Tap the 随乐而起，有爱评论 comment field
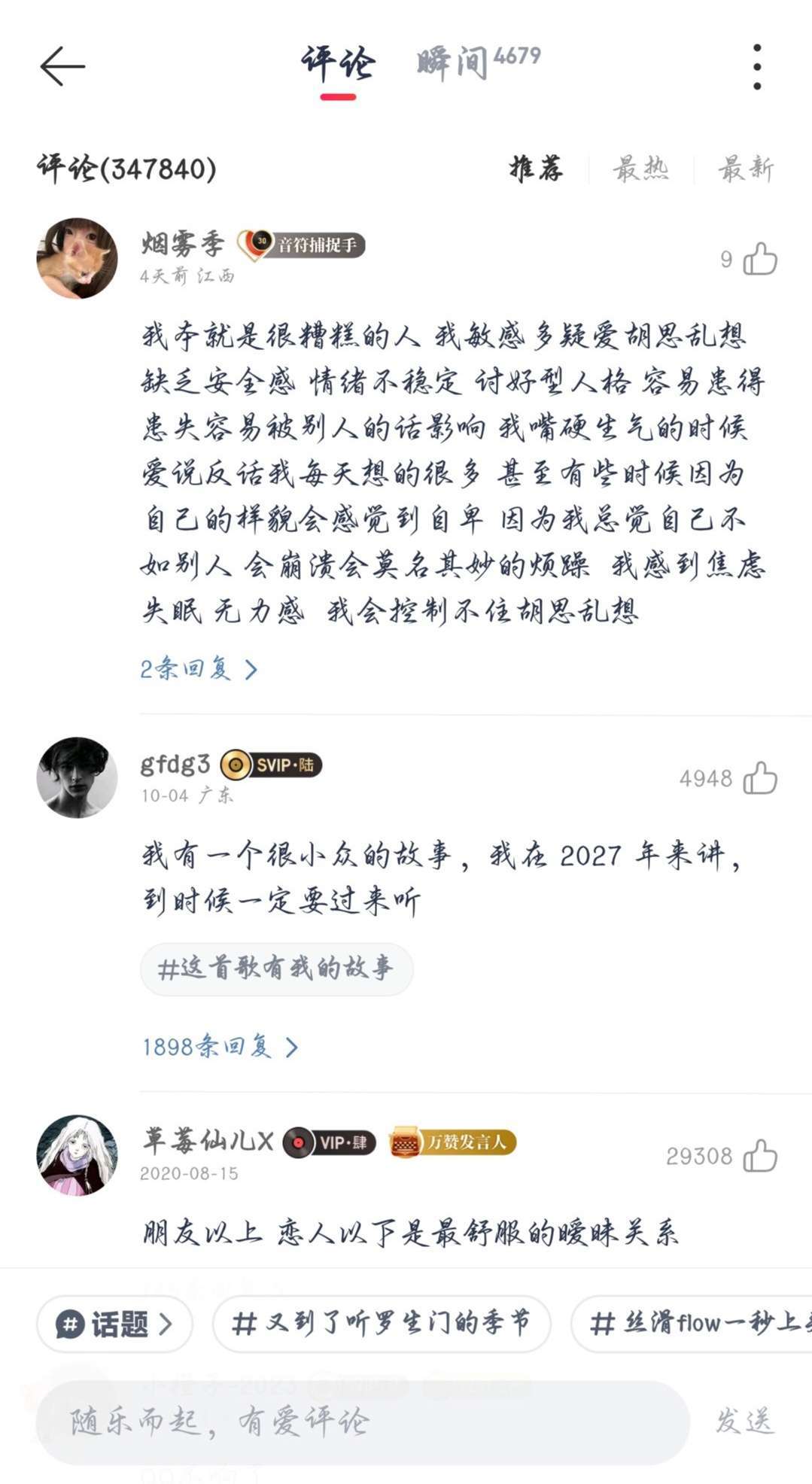Viewport: 812px width, 1484px height. coord(362,1422)
